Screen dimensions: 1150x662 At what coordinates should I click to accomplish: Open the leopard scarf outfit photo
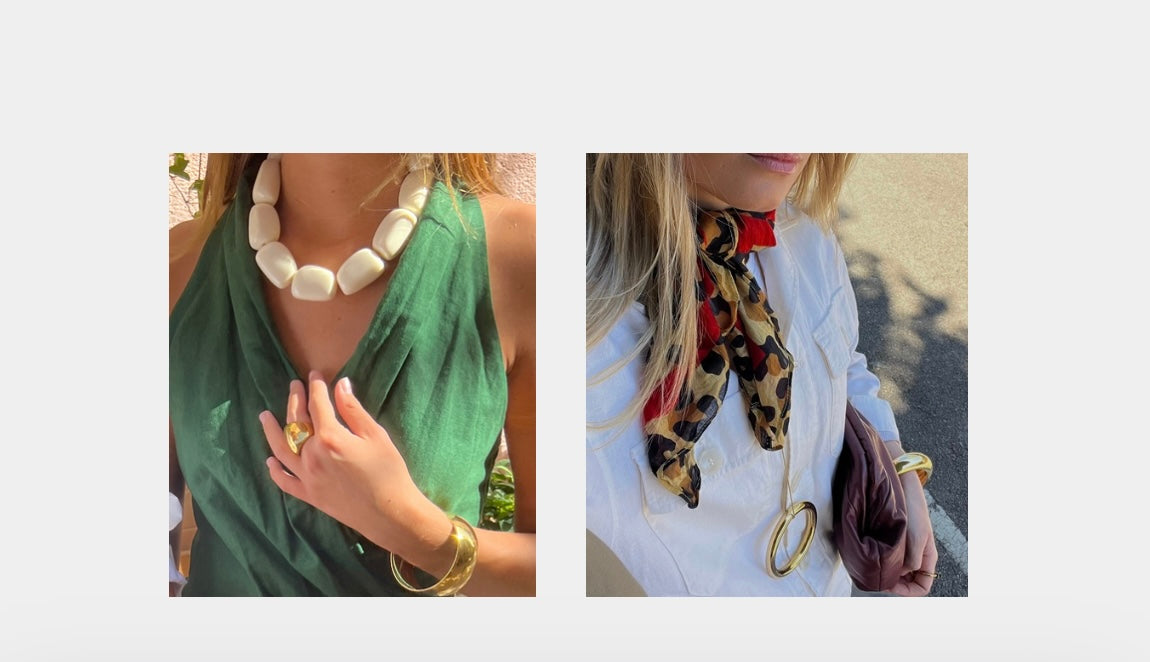click(x=776, y=375)
